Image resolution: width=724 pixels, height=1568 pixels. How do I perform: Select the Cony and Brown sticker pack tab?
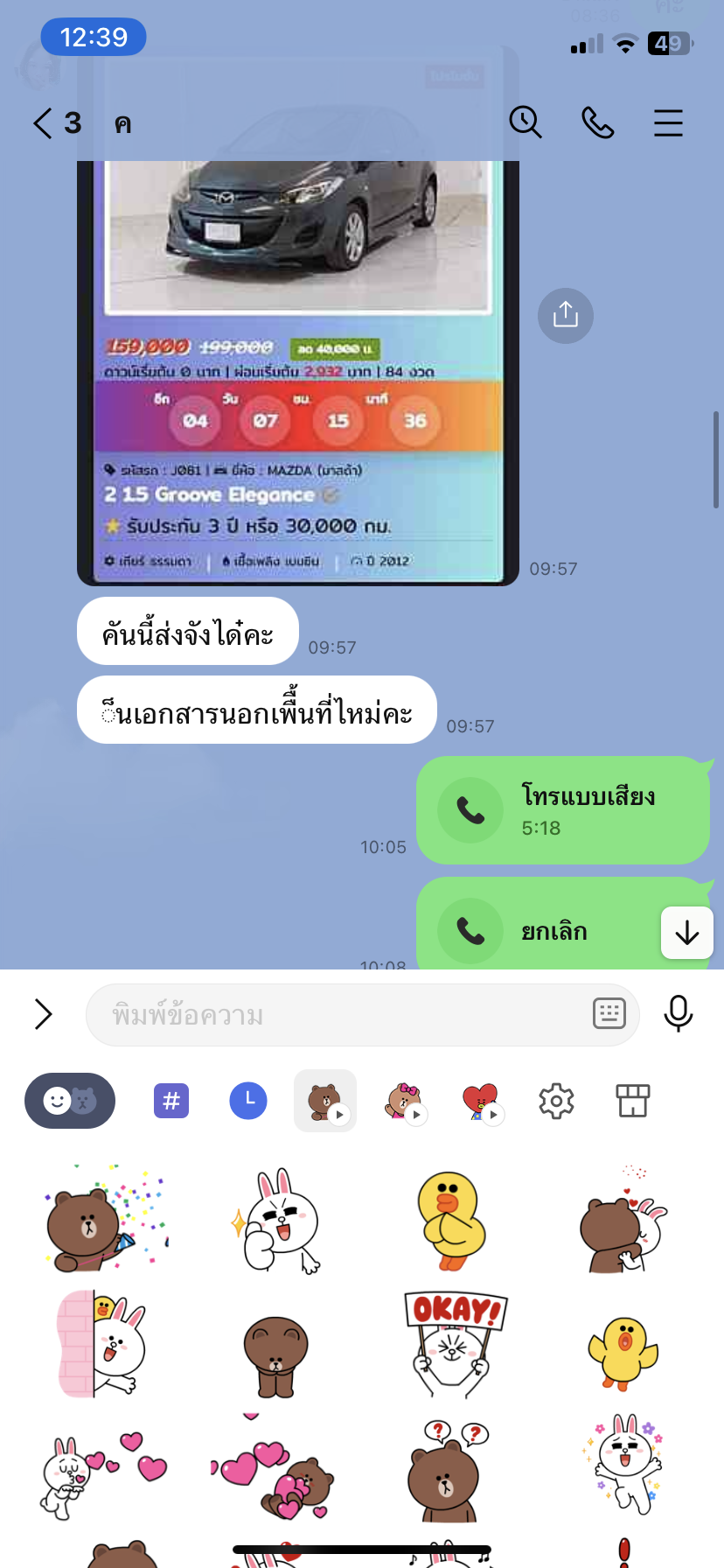pos(404,1102)
